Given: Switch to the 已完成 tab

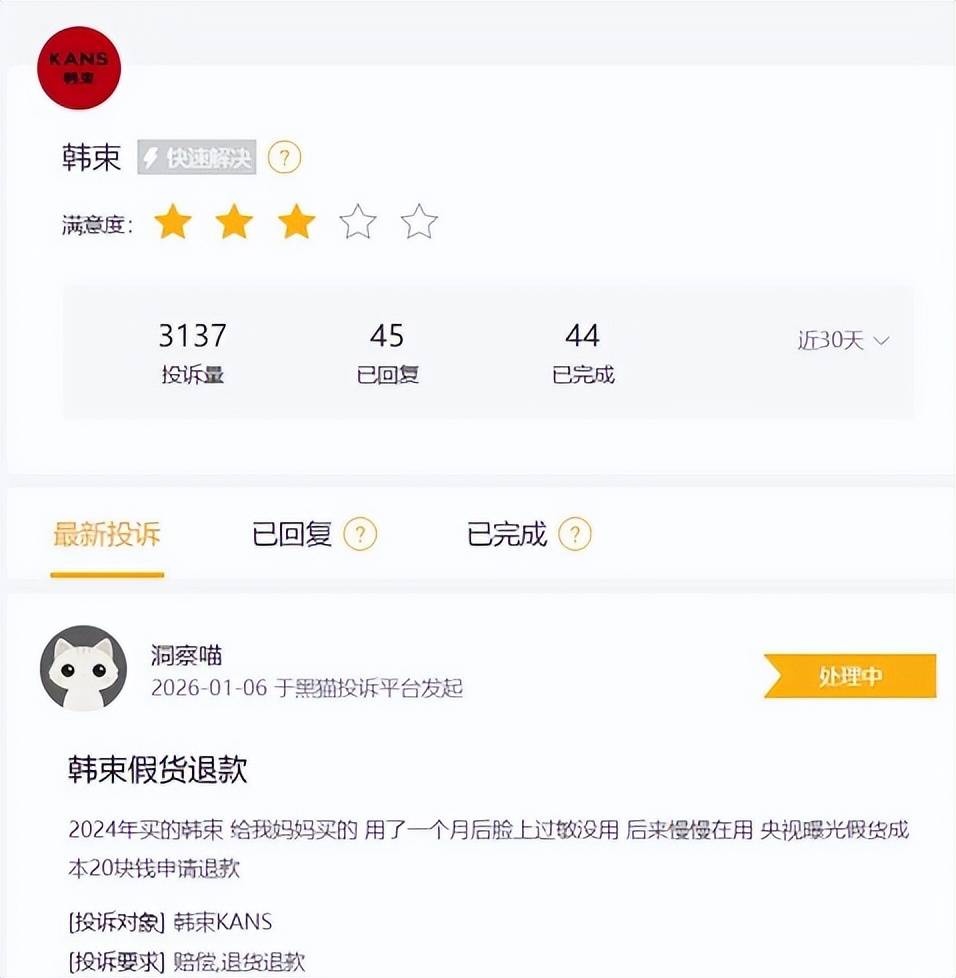Looking at the screenshot, I should coord(507,534).
